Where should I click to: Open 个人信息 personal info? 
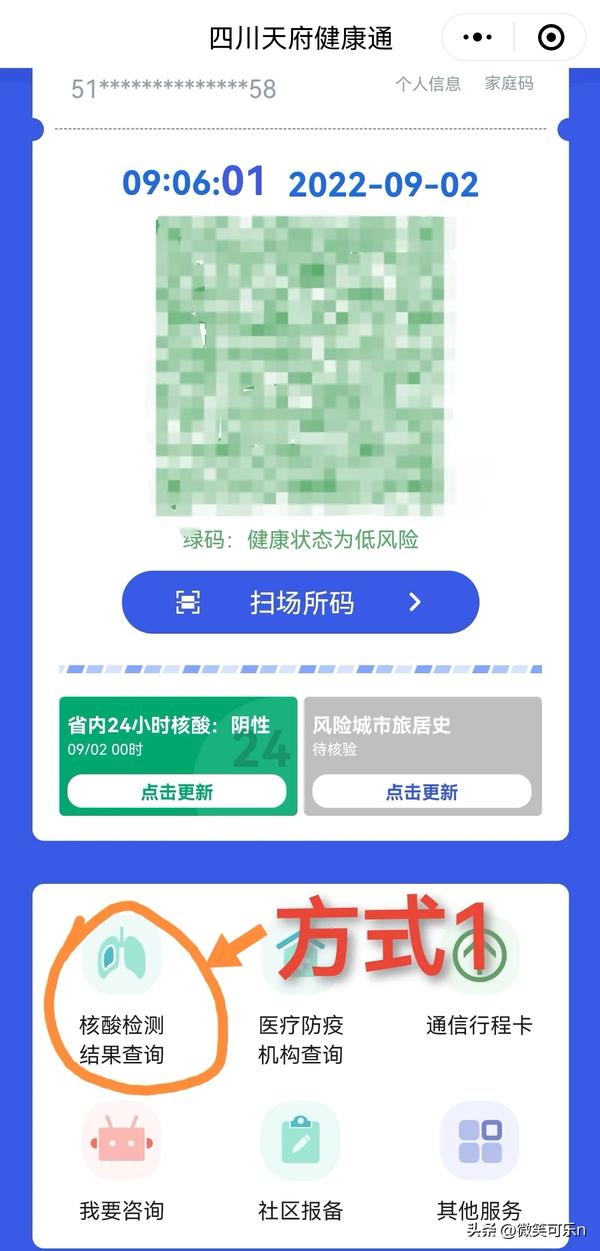point(428,84)
